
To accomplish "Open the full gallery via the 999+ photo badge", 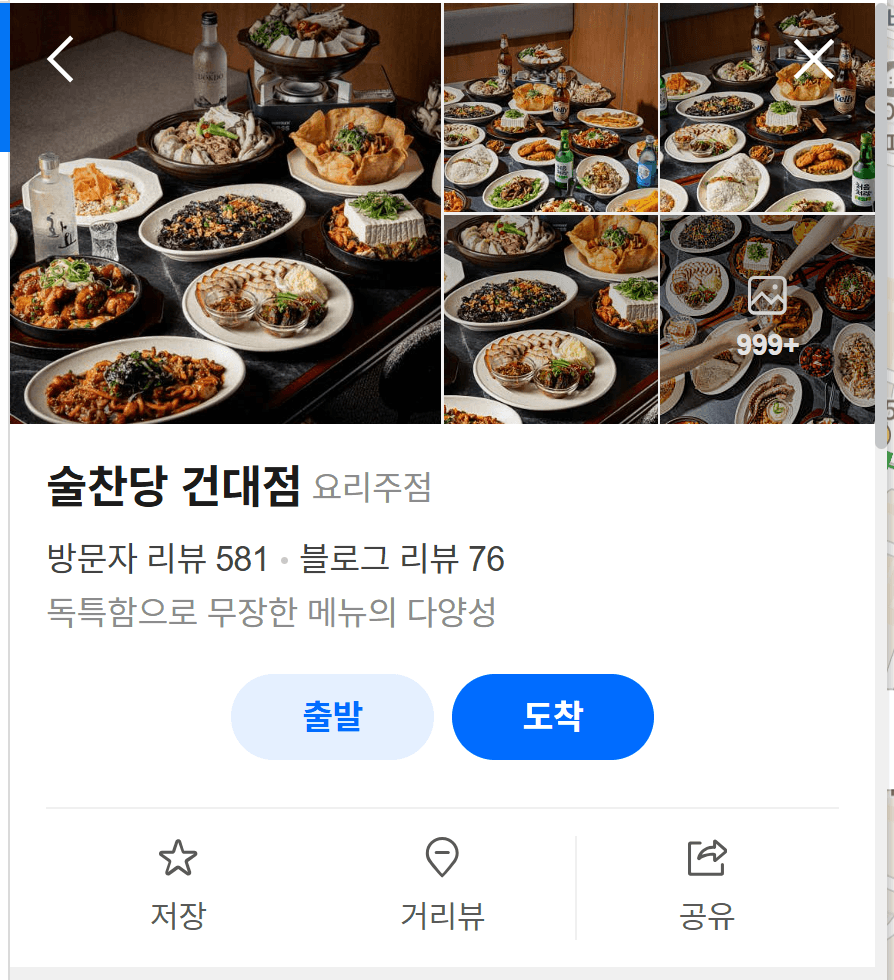I will [x=766, y=318].
